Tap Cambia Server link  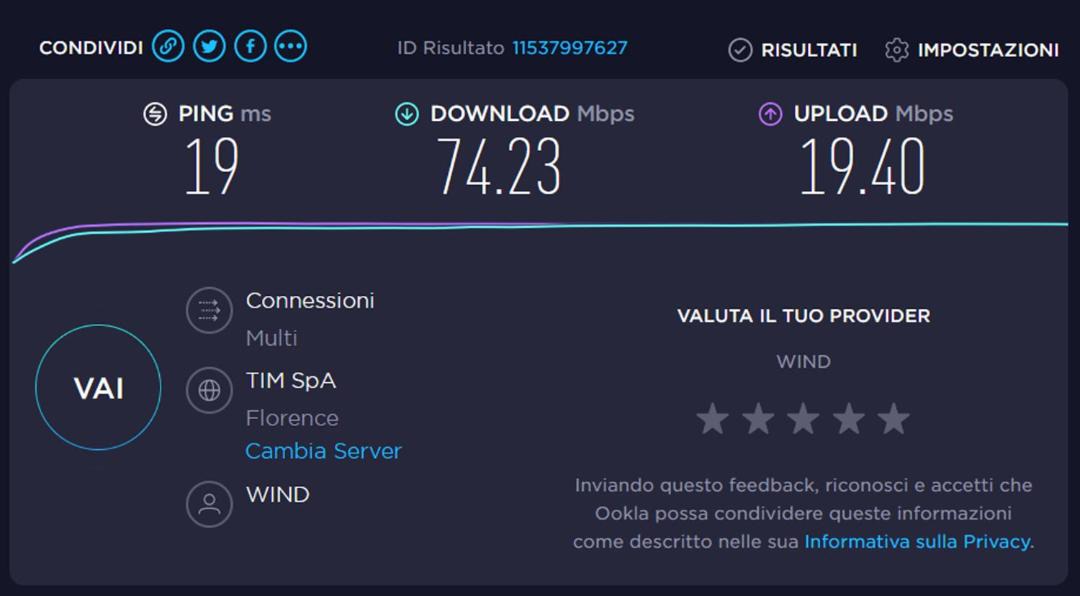(x=323, y=451)
